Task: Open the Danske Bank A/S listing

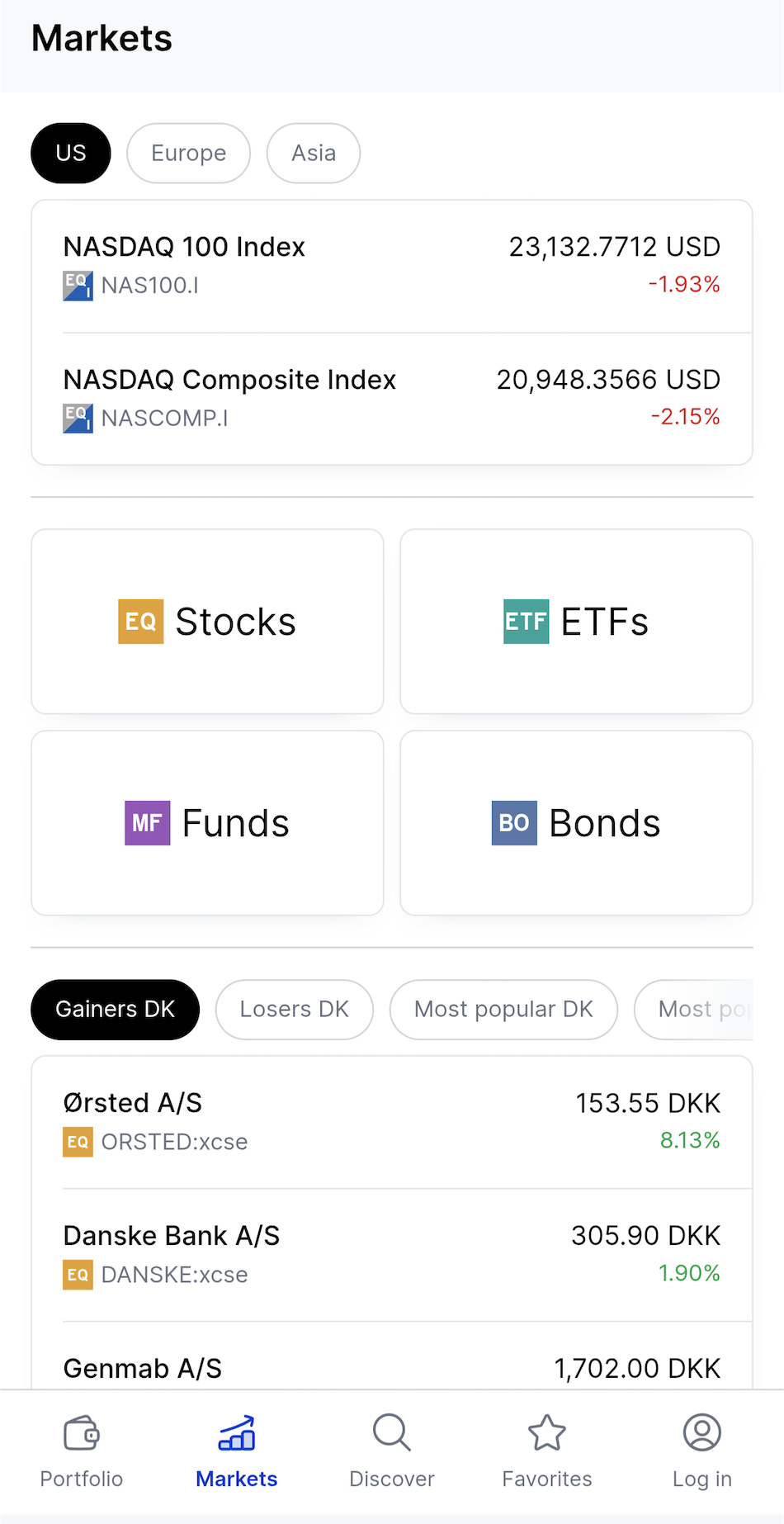Action: (392, 1253)
